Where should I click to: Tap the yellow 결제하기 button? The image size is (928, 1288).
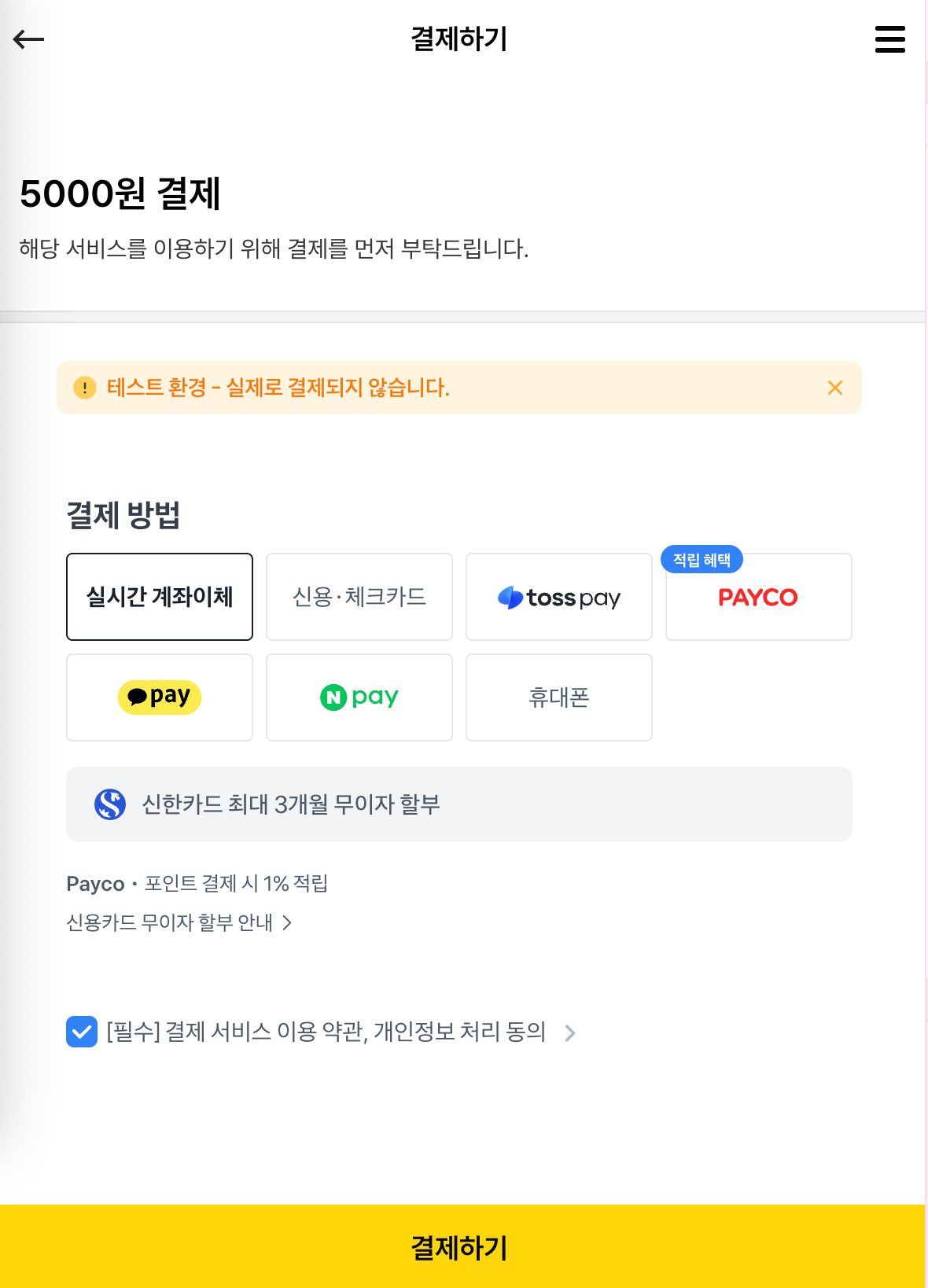[x=462, y=1246]
